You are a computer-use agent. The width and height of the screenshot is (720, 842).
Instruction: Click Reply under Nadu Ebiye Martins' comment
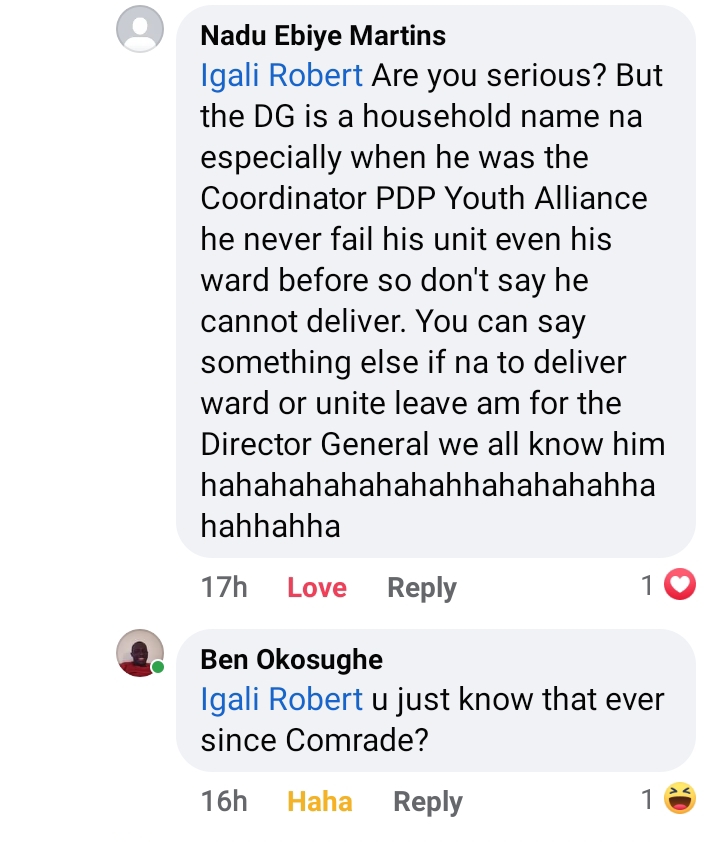click(421, 587)
